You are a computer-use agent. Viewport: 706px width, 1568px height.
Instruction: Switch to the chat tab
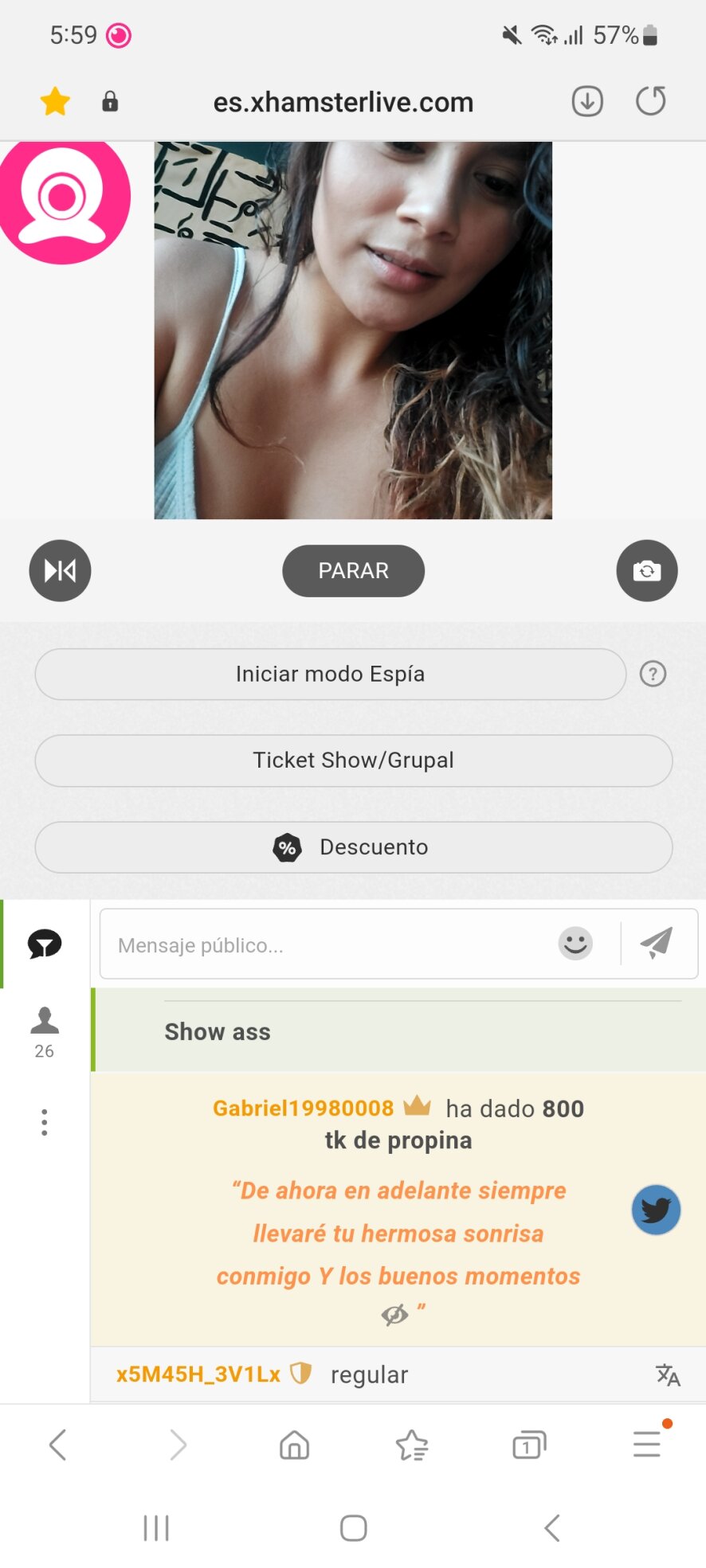(x=45, y=944)
